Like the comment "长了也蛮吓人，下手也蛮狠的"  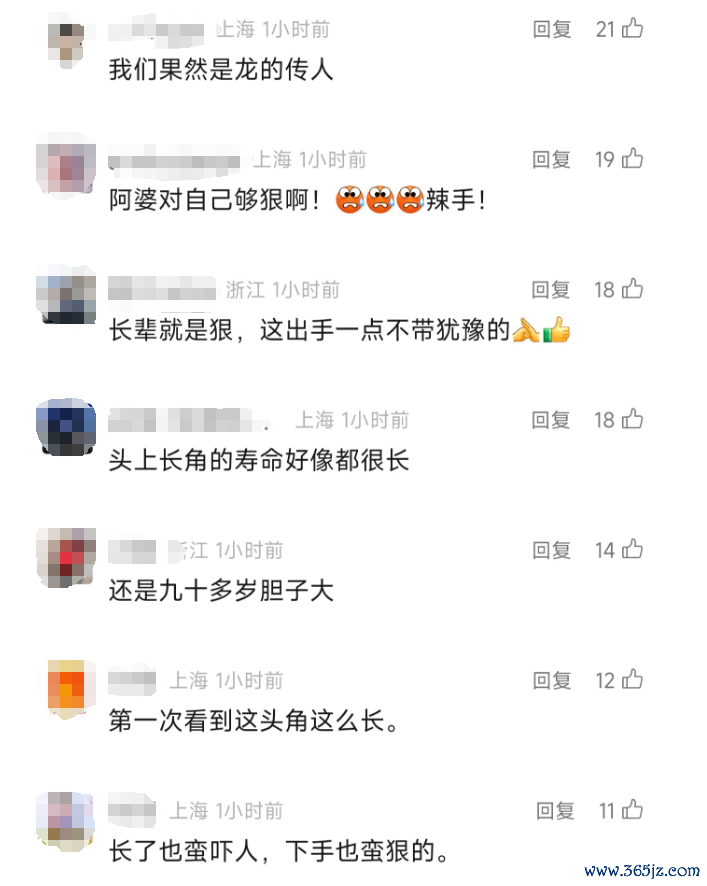[634, 811]
